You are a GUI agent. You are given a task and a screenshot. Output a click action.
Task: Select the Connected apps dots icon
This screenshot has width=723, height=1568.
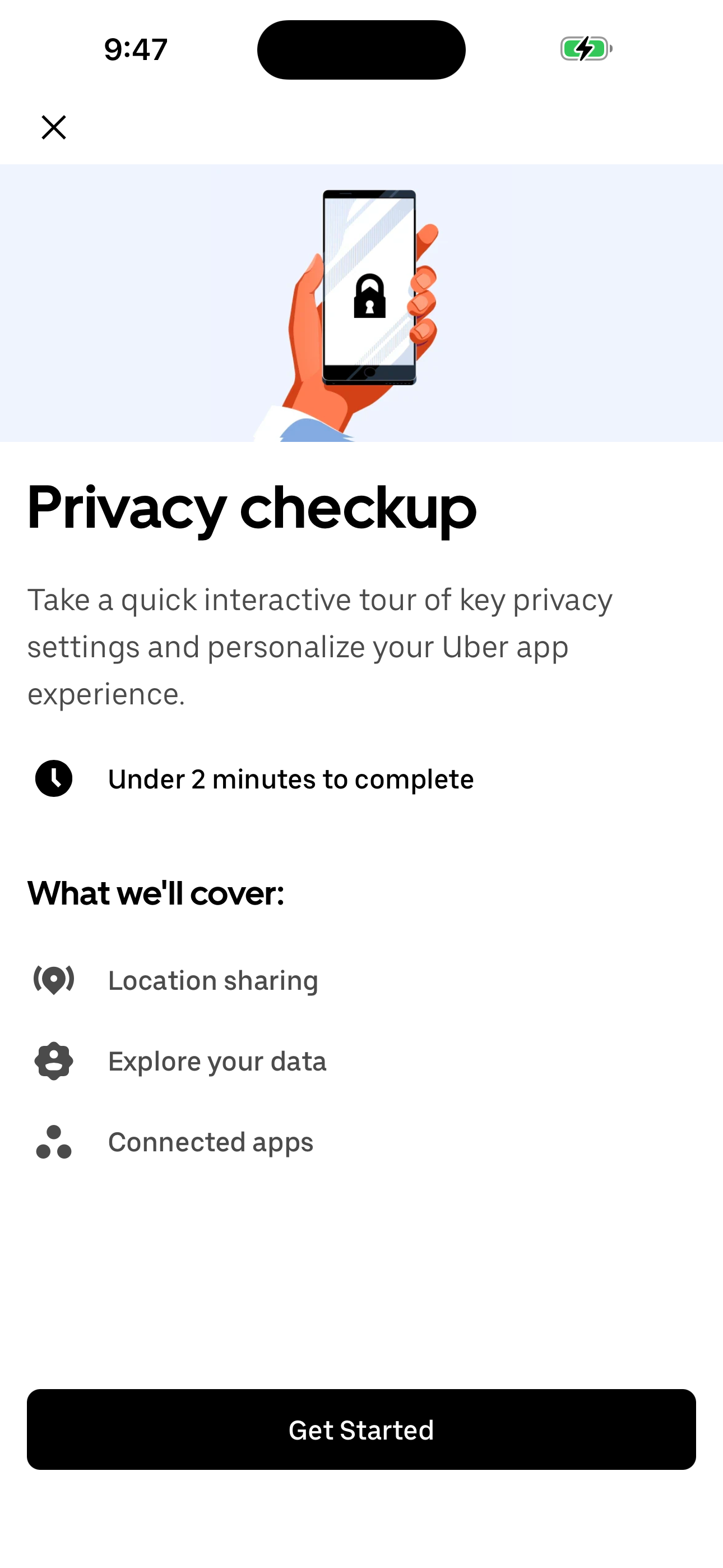pyautogui.click(x=54, y=1142)
